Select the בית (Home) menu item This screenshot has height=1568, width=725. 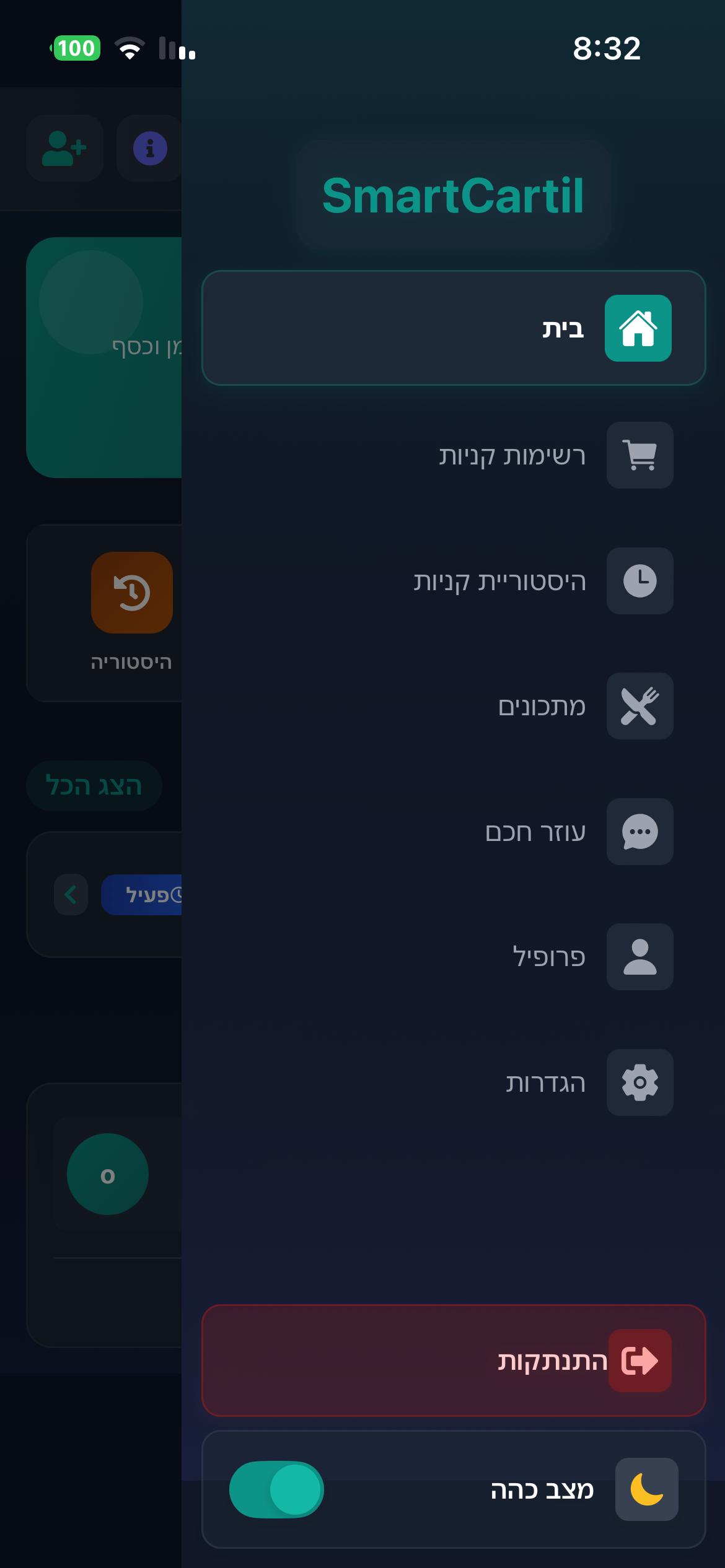(x=454, y=328)
